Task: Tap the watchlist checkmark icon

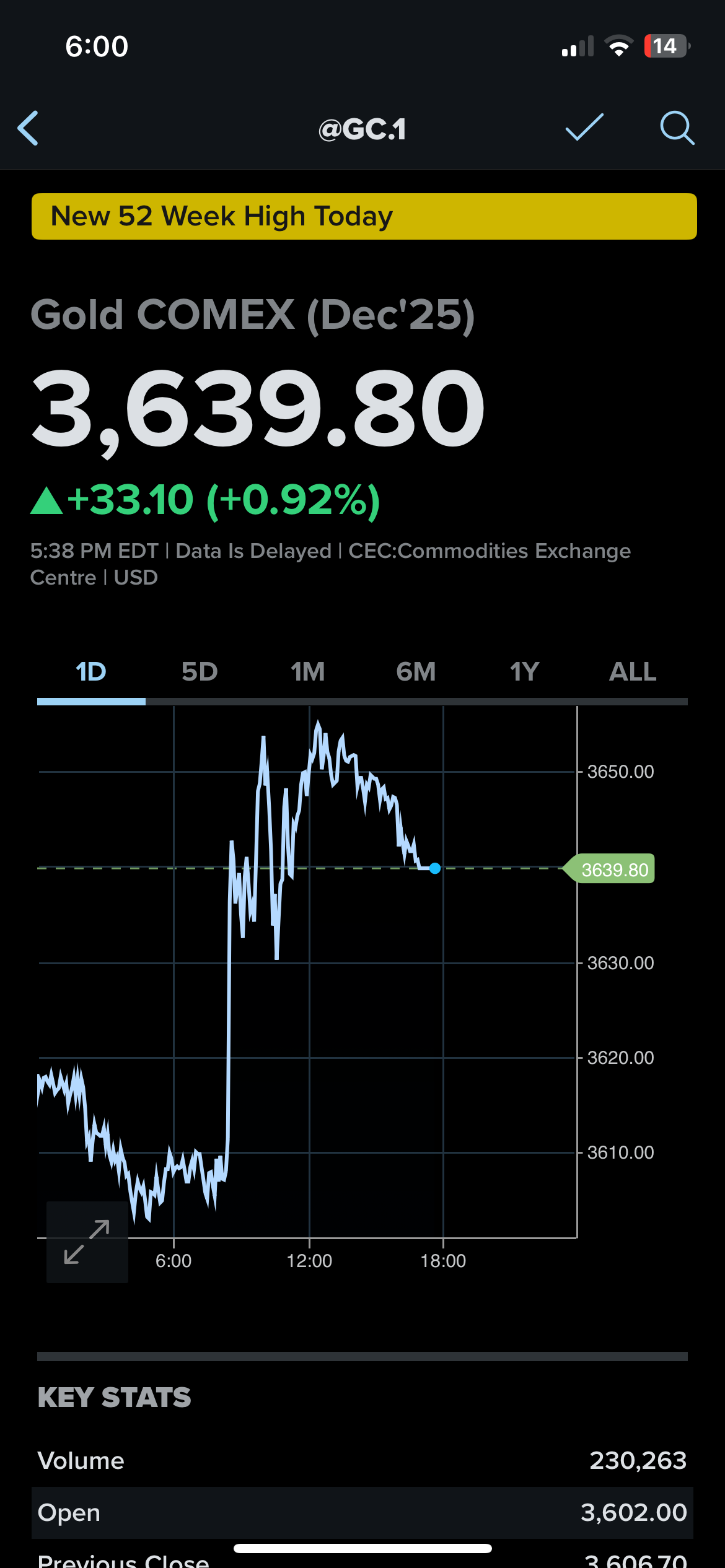Action: [x=584, y=128]
